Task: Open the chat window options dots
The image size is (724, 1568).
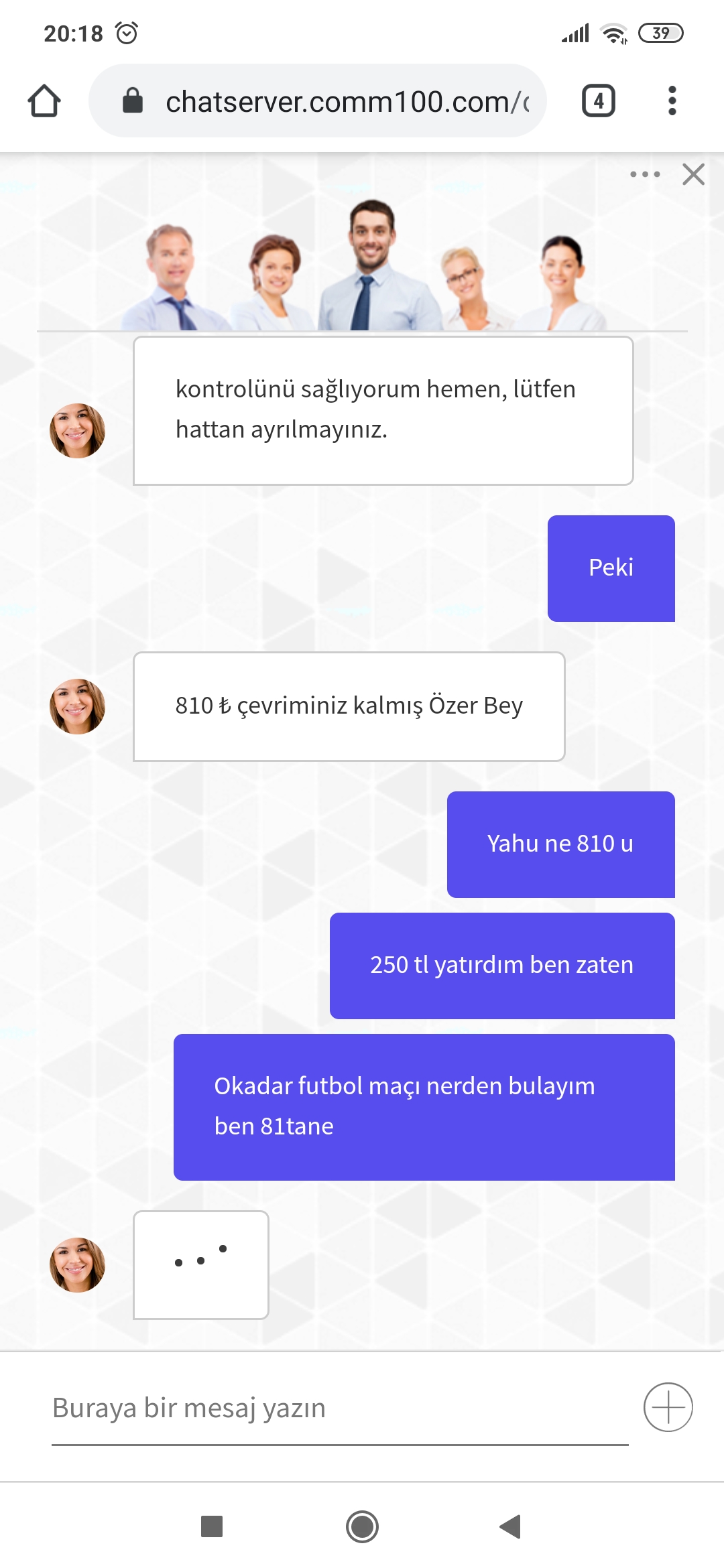Action: tap(645, 174)
